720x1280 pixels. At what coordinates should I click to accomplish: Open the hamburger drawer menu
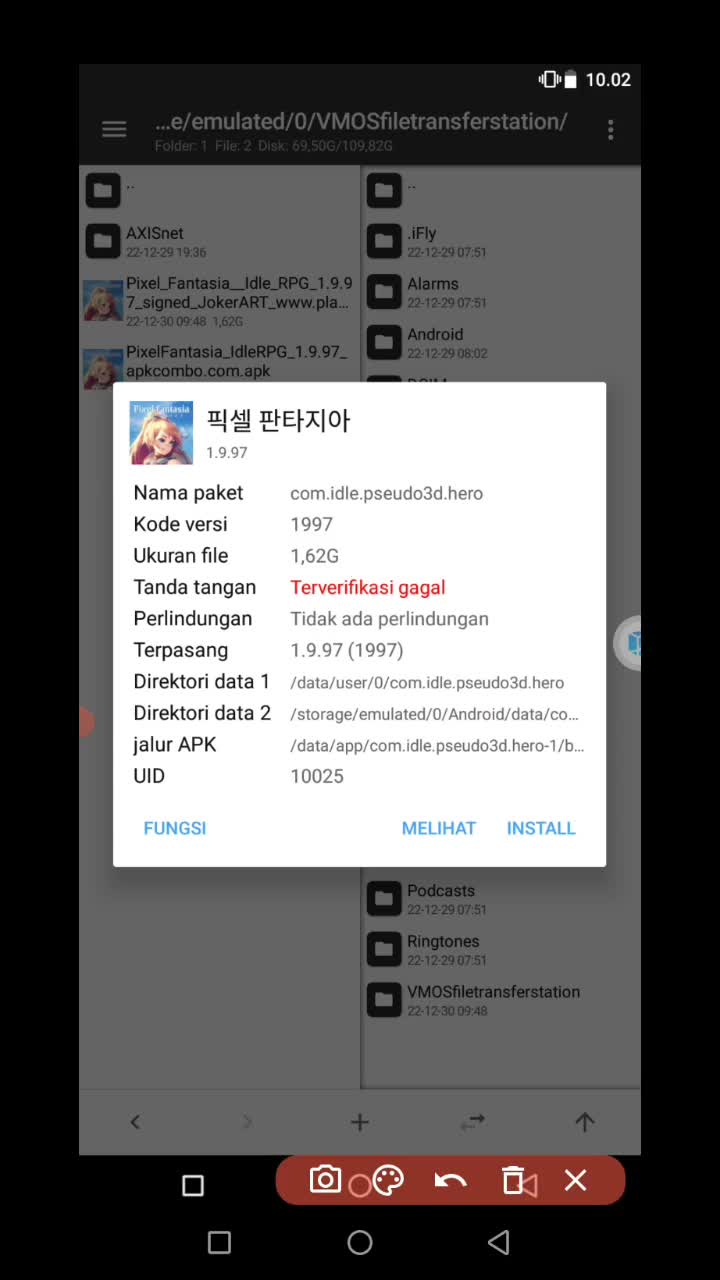(114, 129)
